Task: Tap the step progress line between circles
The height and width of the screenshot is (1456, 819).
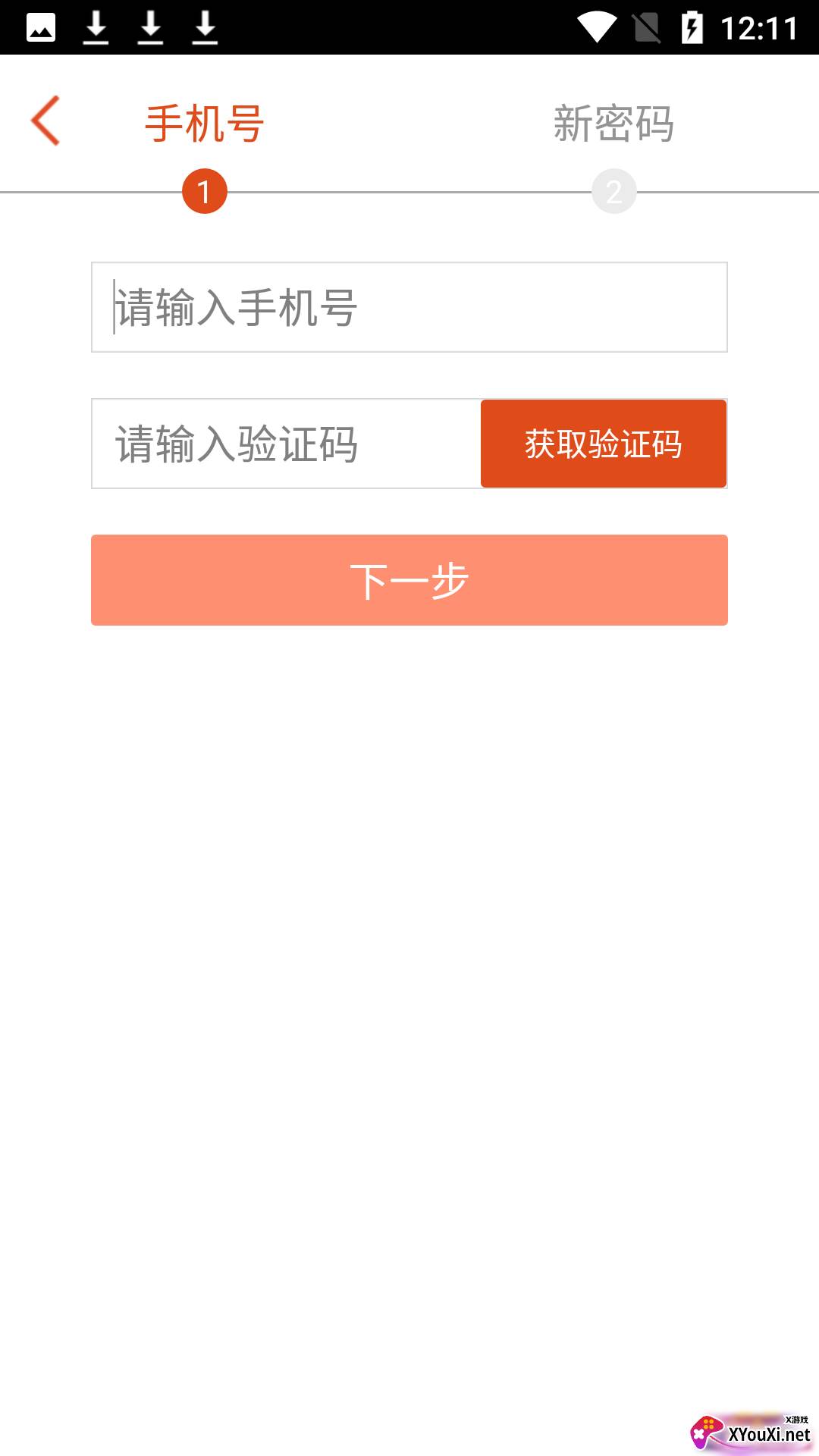Action: tap(409, 191)
